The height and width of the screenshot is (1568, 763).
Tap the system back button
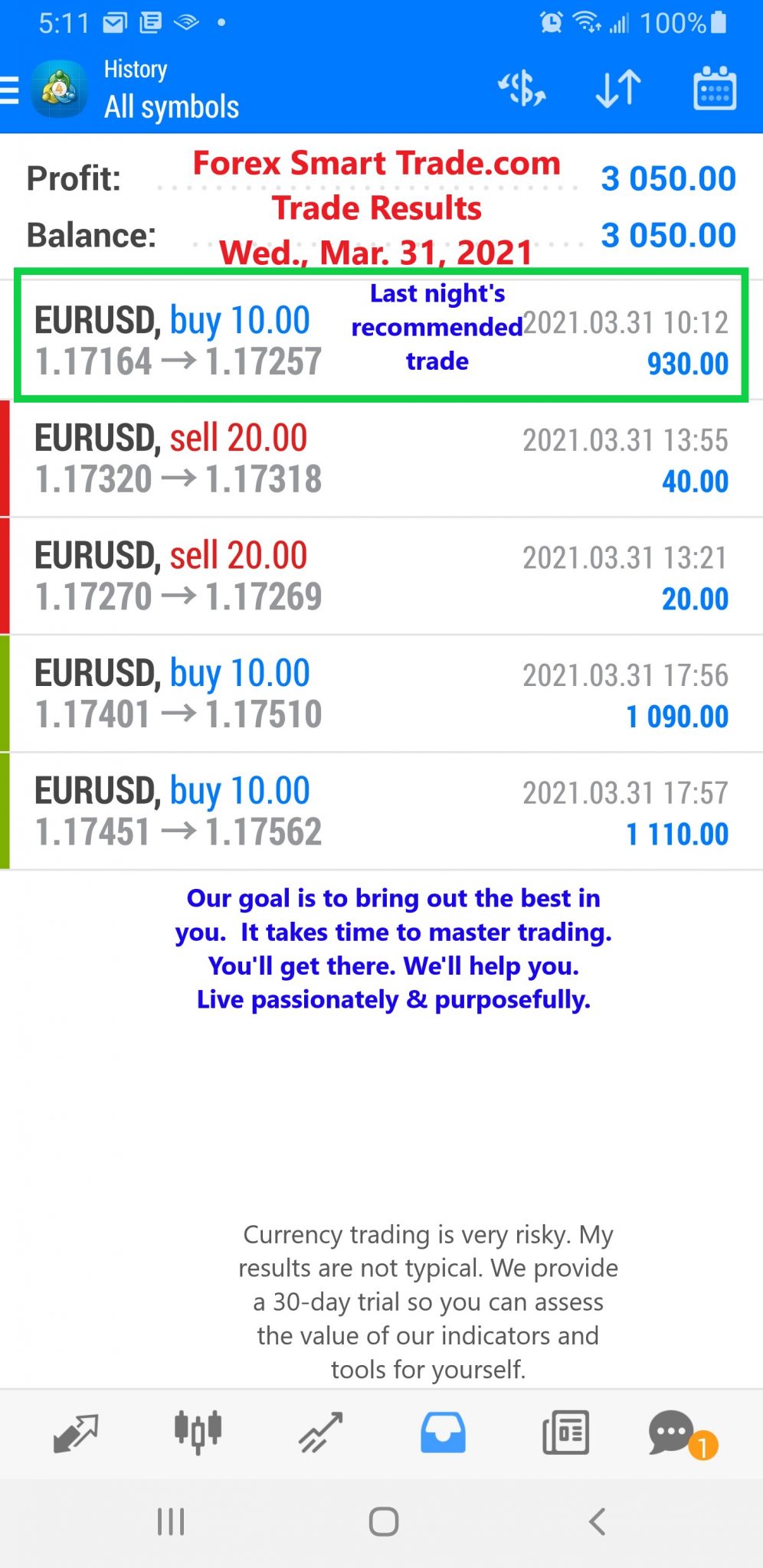click(x=598, y=1521)
